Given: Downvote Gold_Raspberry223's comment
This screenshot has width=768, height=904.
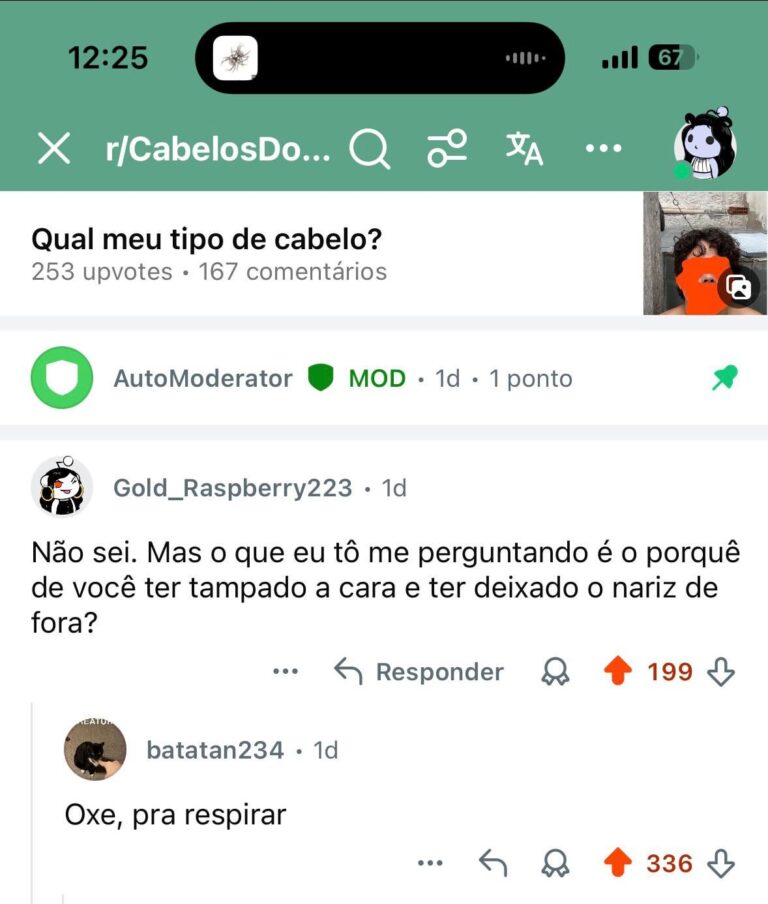Looking at the screenshot, I should pos(721,672).
